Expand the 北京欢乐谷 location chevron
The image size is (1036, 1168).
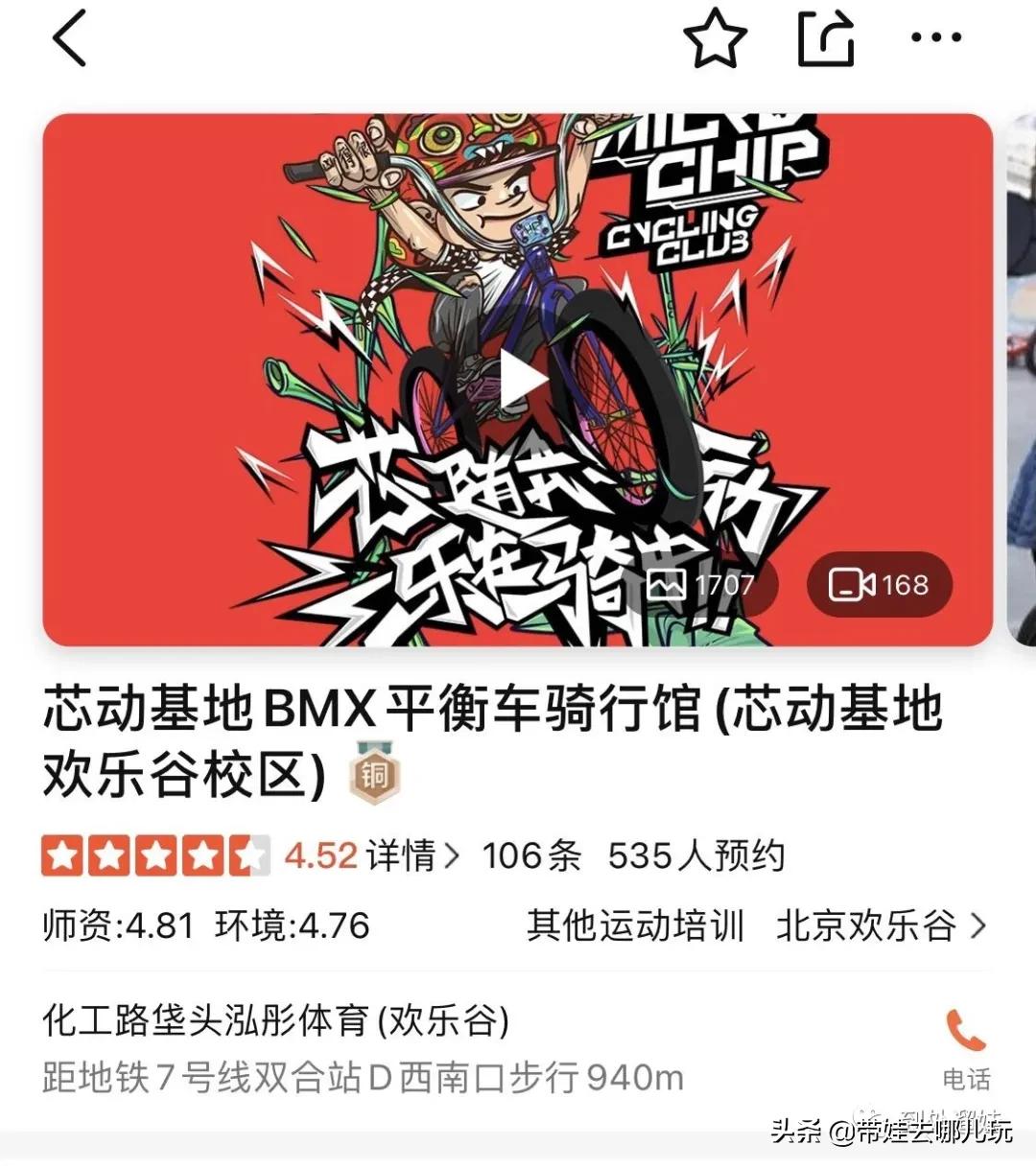980,926
